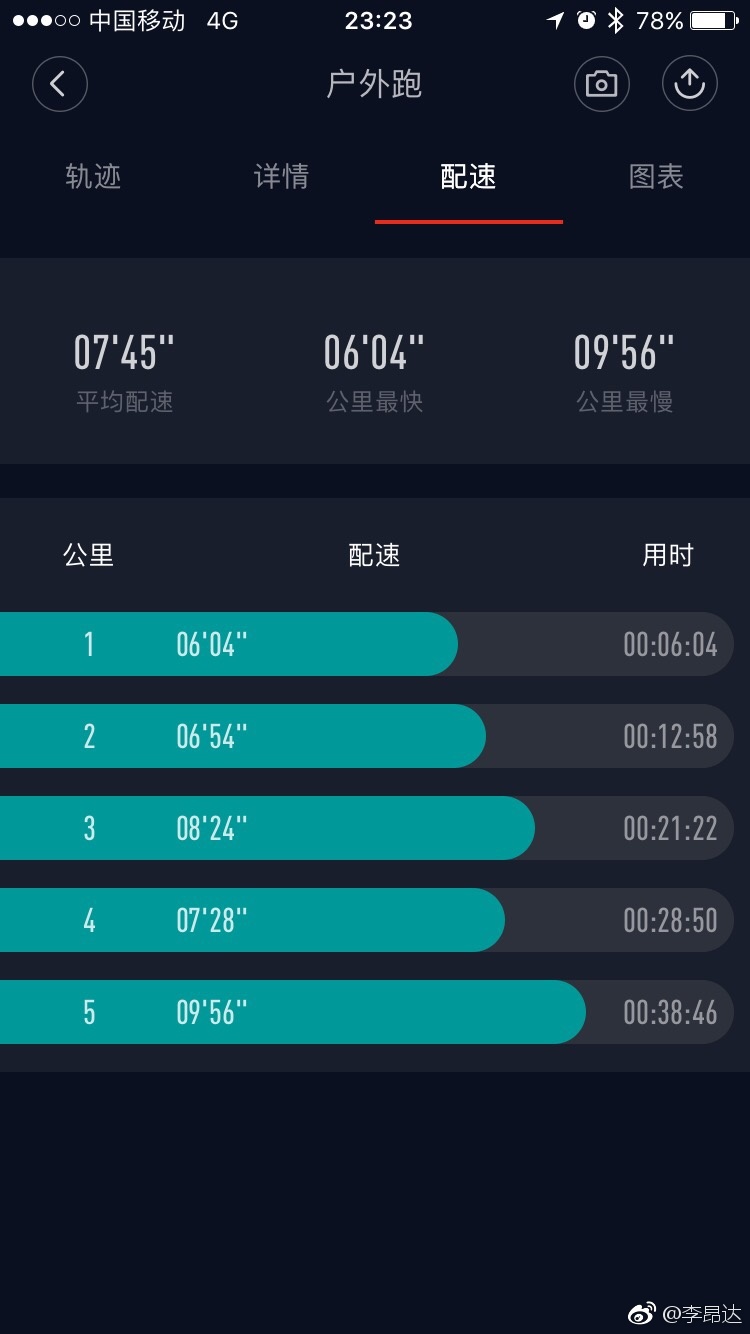The width and height of the screenshot is (750, 1334).
Task: Share this run via upload icon
Action: 690,84
